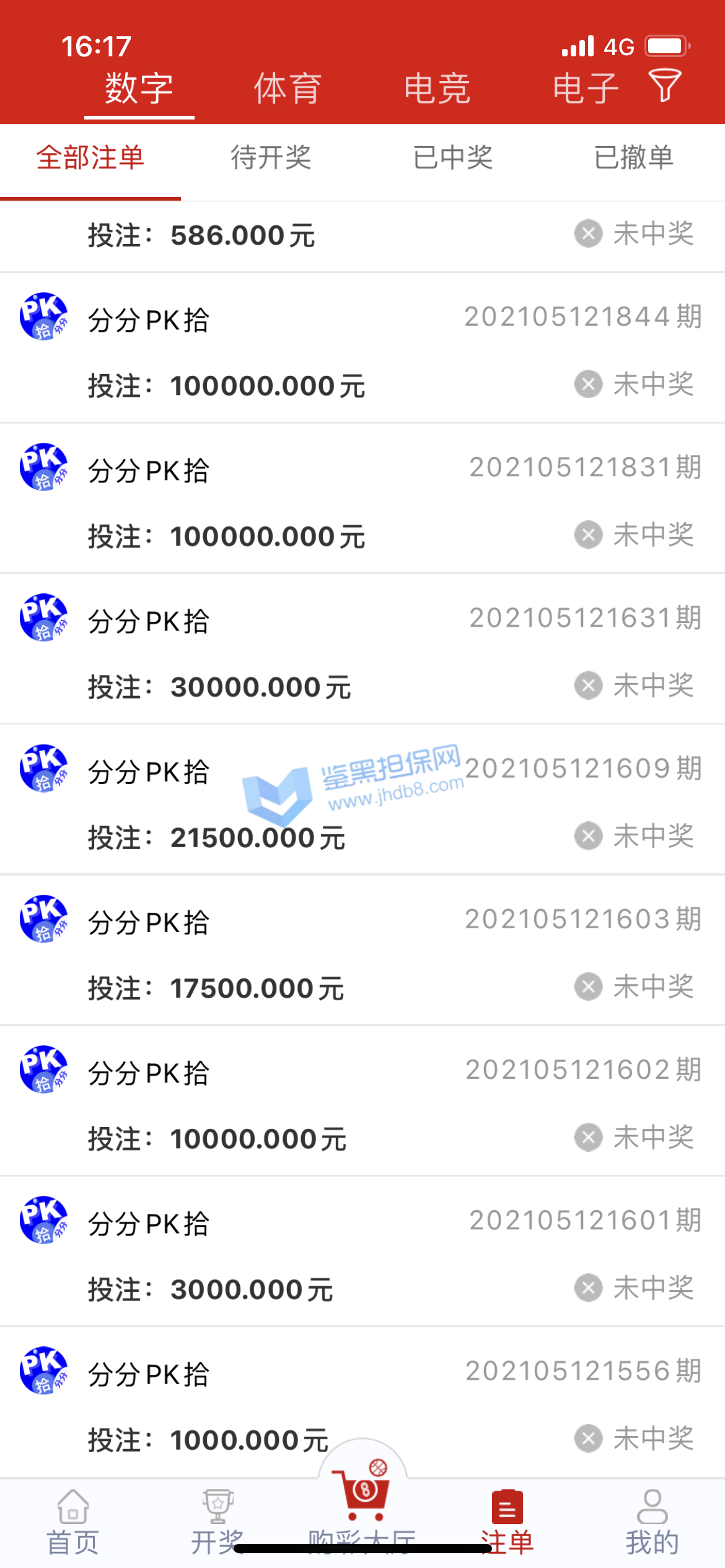Open bet record for period 202105121609
This screenshot has height=1568, width=725.
(362, 801)
